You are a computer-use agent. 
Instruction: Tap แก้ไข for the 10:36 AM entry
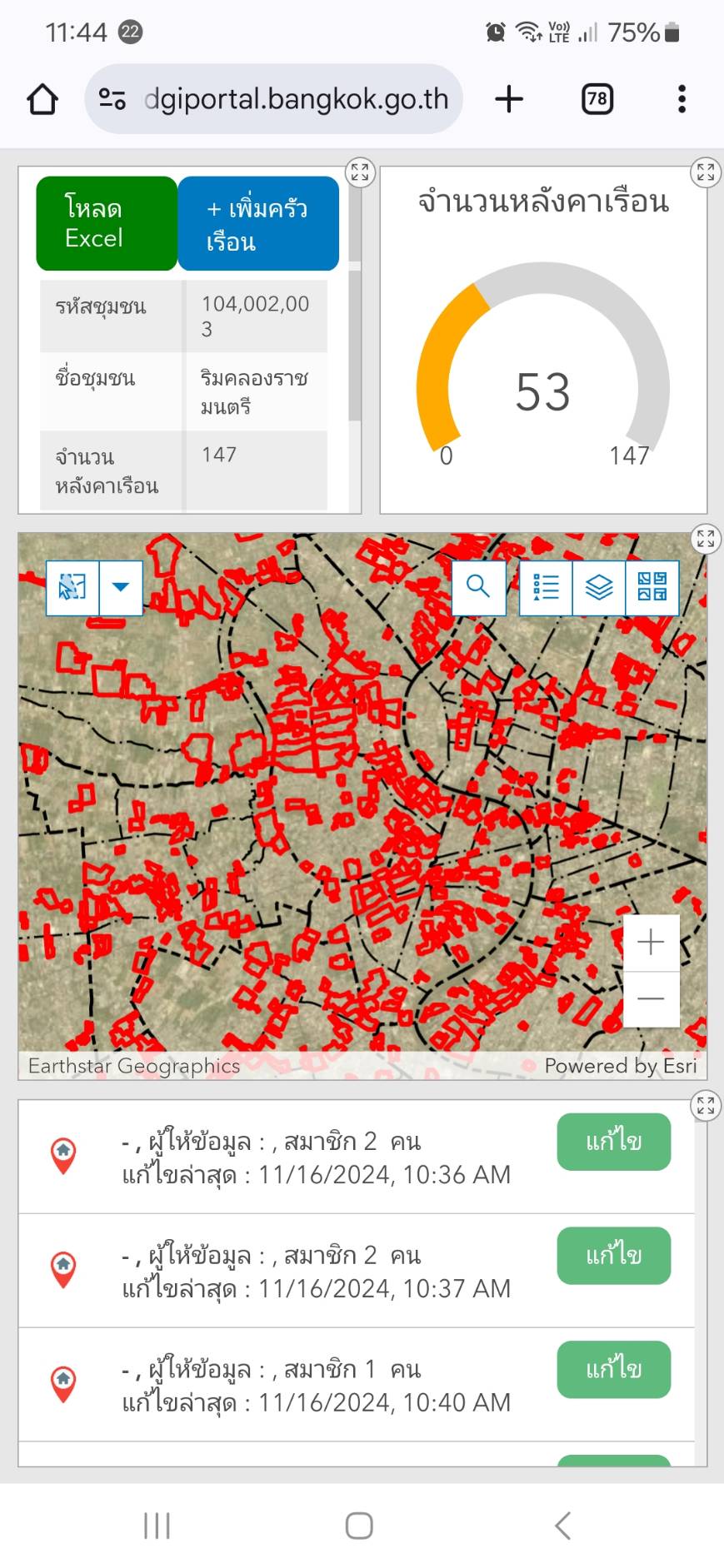point(613,1141)
